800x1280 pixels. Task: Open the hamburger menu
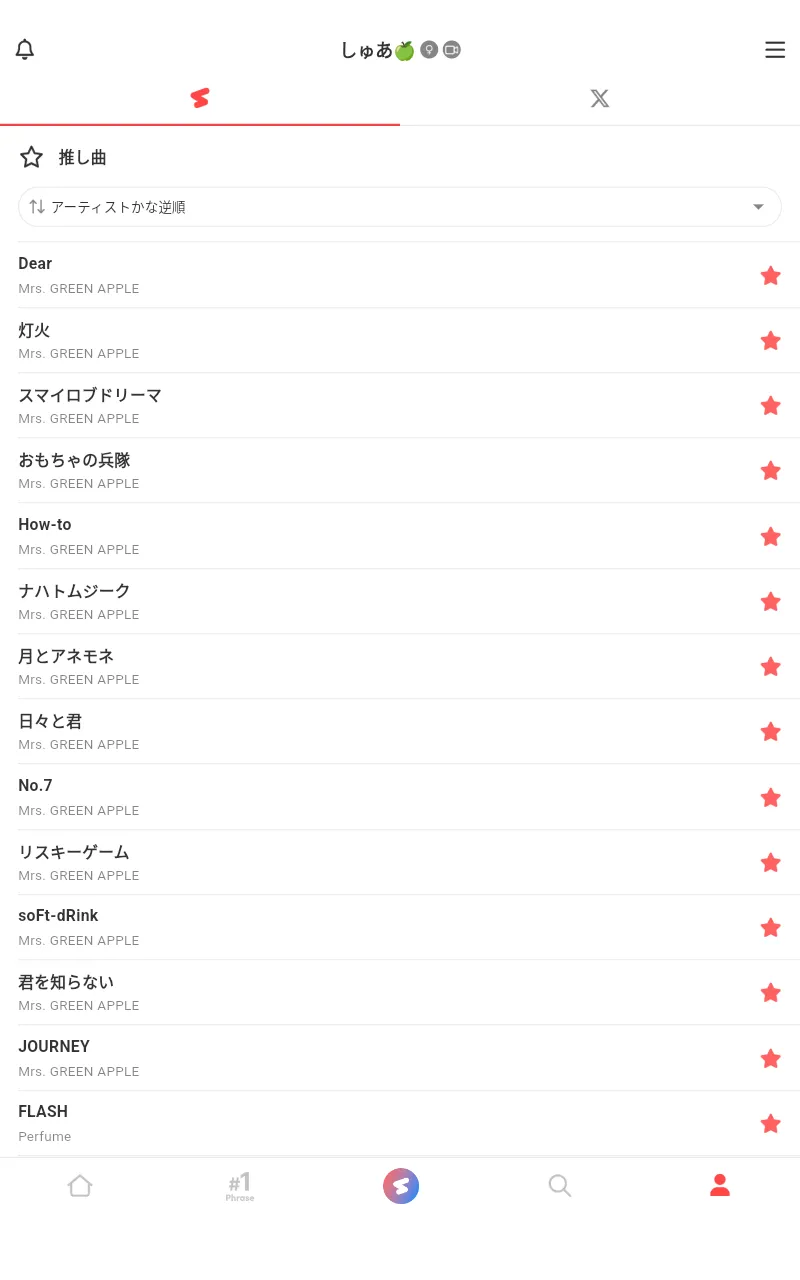coord(775,50)
